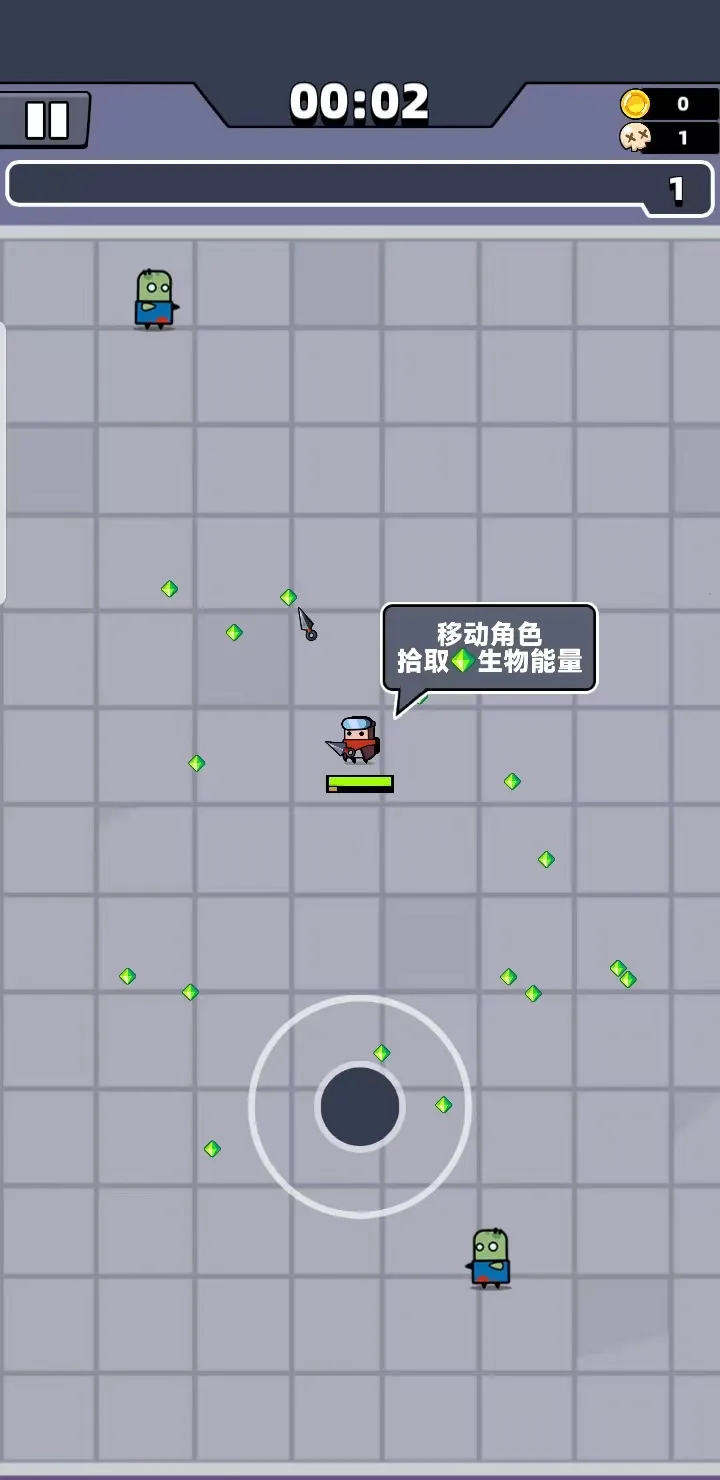Pick up the gem left of the player
Image resolution: width=720 pixels, height=1480 pixels.
point(196,764)
